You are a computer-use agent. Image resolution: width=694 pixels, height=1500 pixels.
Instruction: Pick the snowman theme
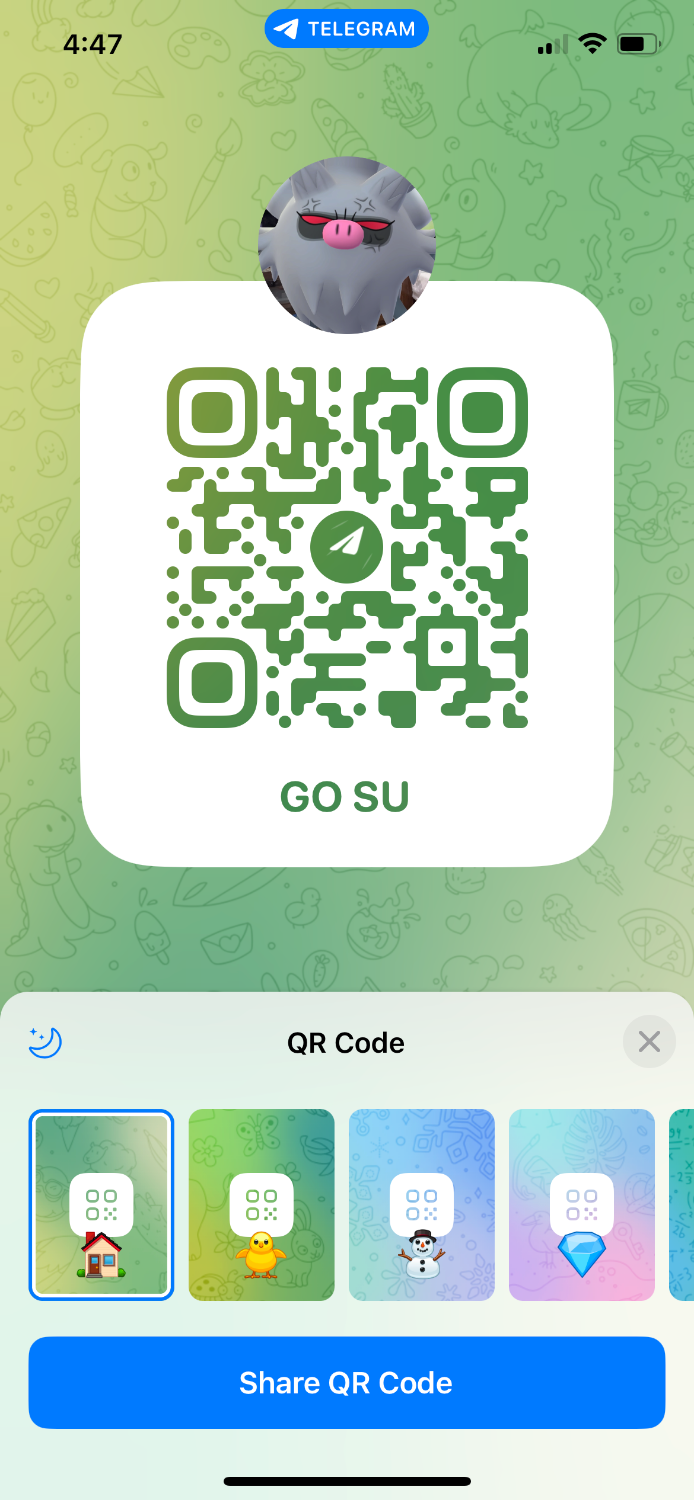(422, 1205)
